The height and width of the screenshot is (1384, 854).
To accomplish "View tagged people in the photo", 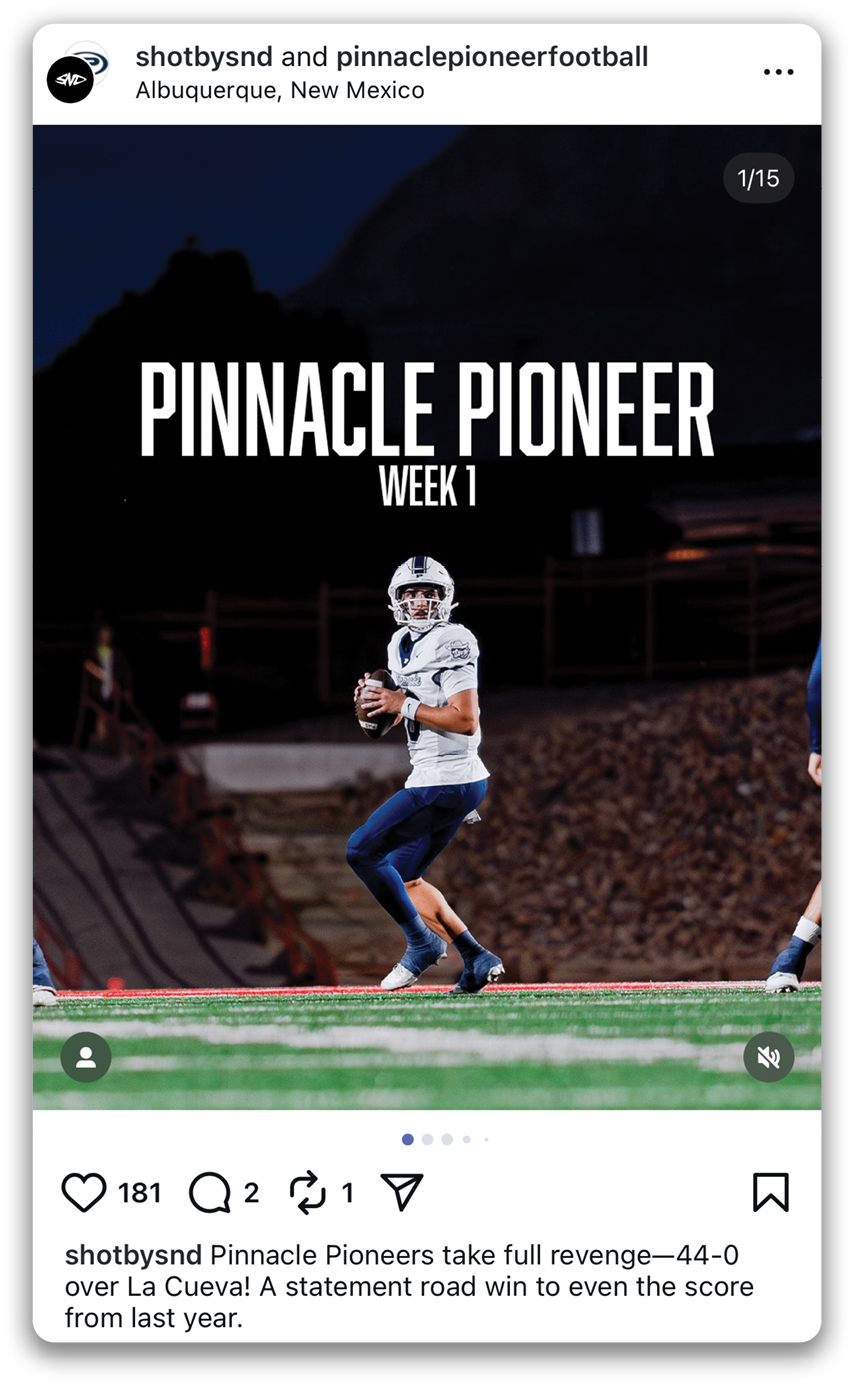I will point(86,1058).
